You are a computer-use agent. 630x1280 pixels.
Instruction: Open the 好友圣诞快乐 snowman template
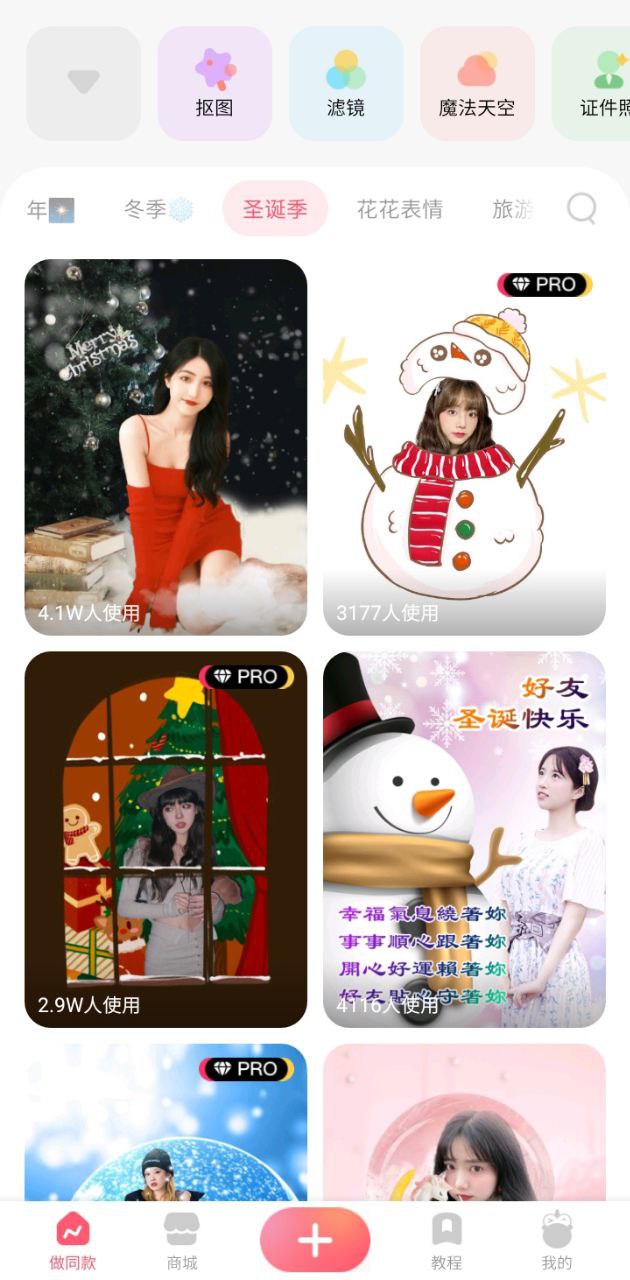click(x=464, y=839)
